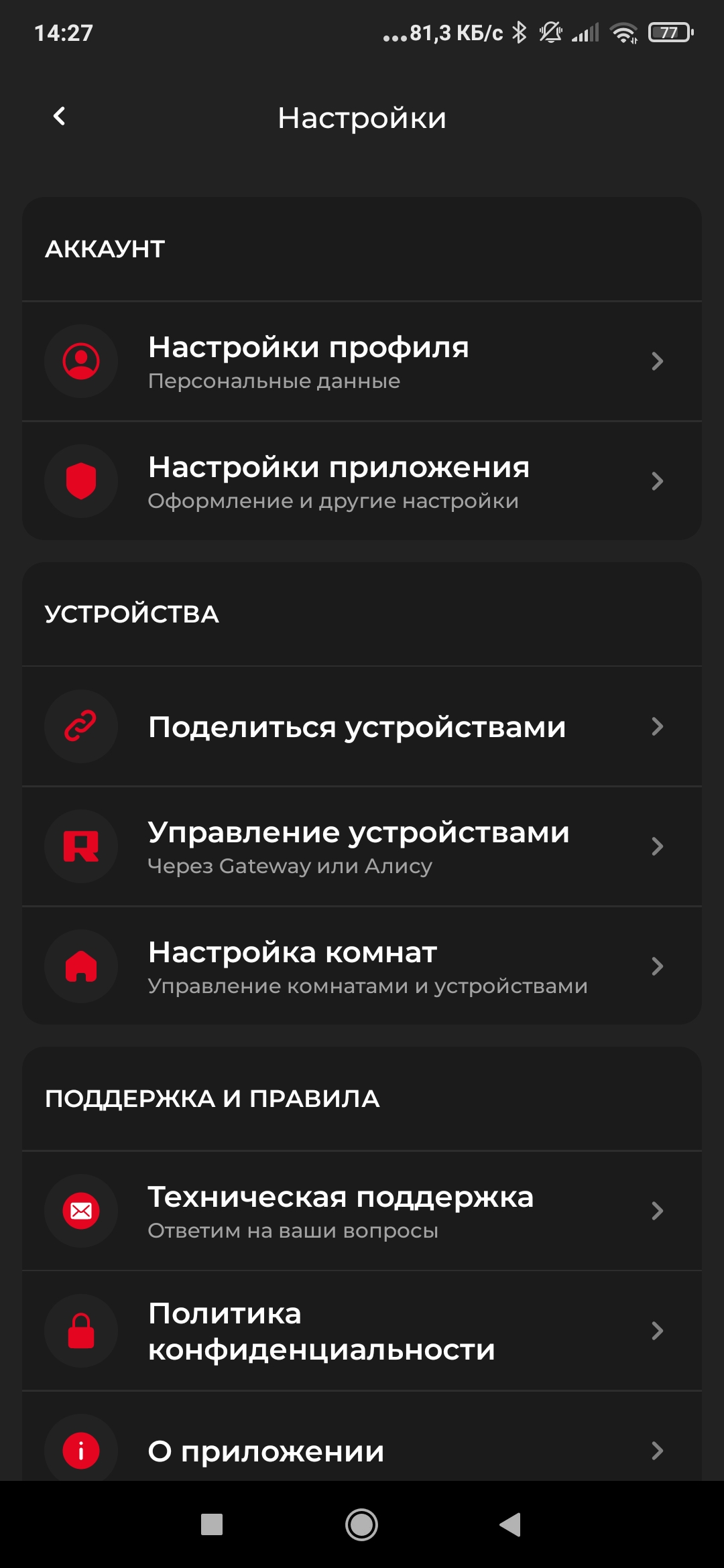Open Настройки профиля
The width and height of the screenshot is (724, 1568).
point(362,362)
